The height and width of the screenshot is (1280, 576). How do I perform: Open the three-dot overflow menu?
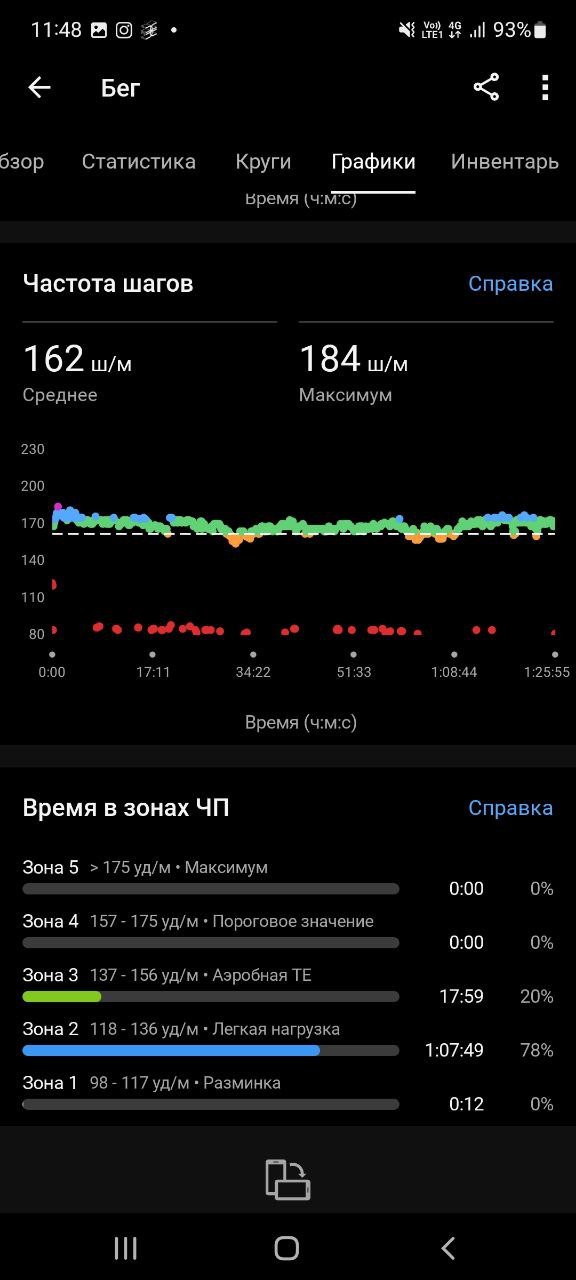click(x=545, y=88)
